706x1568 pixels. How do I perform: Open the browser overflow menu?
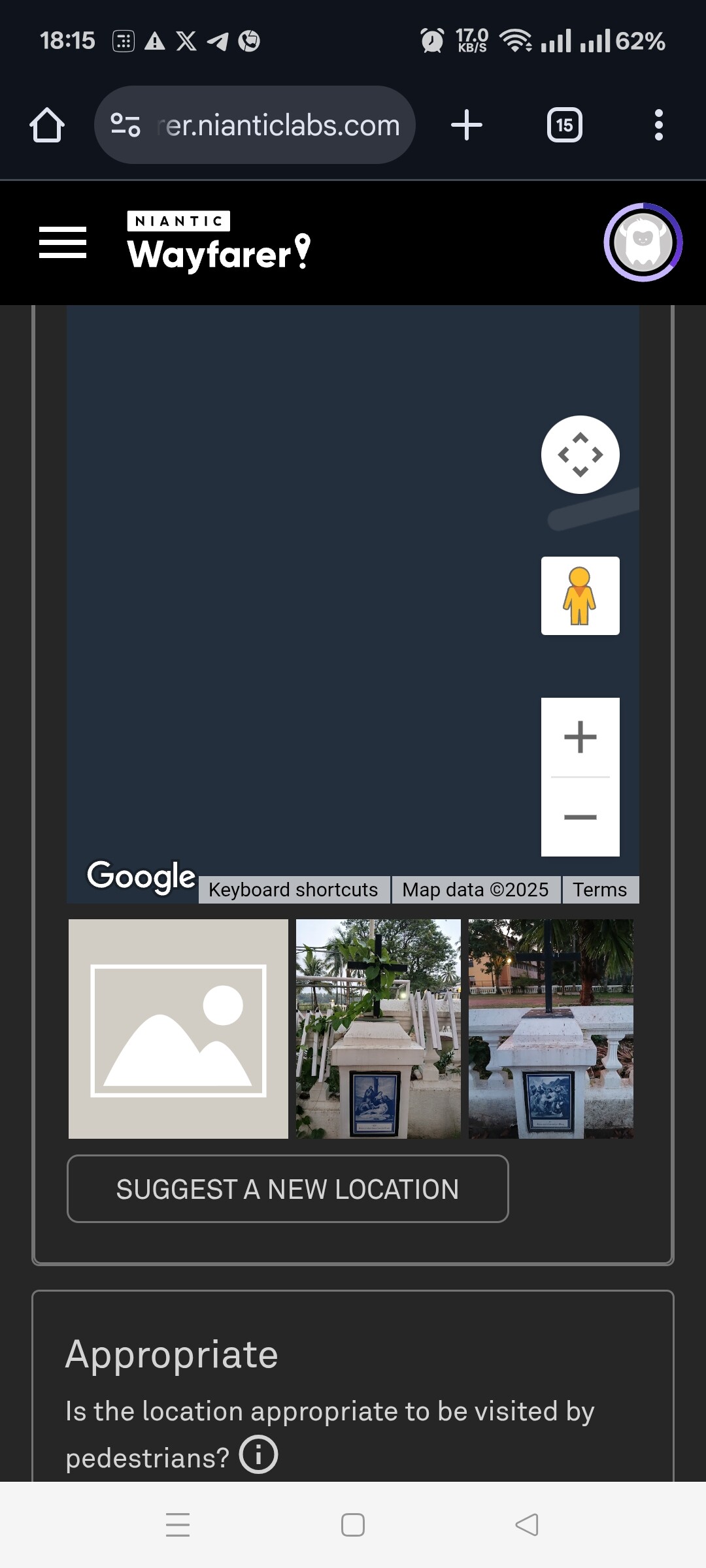[x=658, y=125]
